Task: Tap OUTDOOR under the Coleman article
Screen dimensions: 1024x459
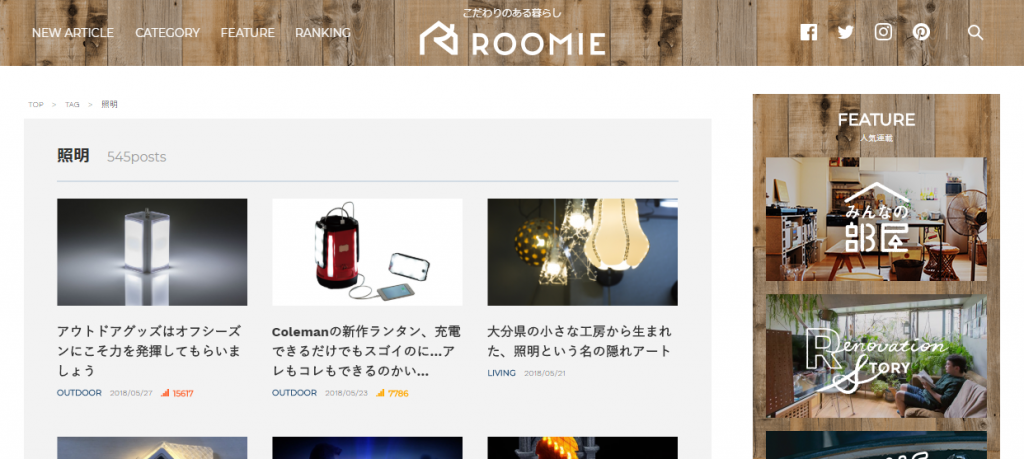Action: coord(294,393)
